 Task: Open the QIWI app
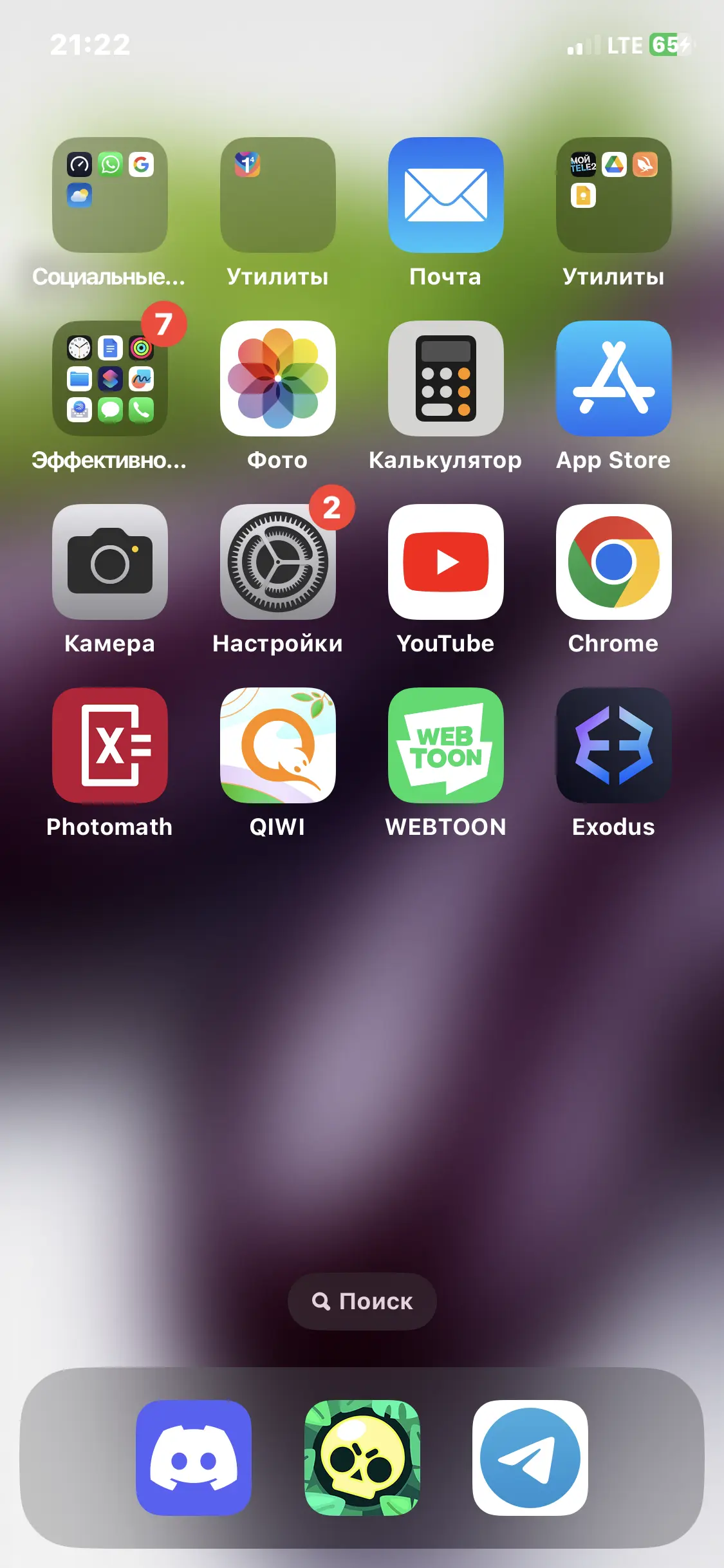tap(278, 745)
